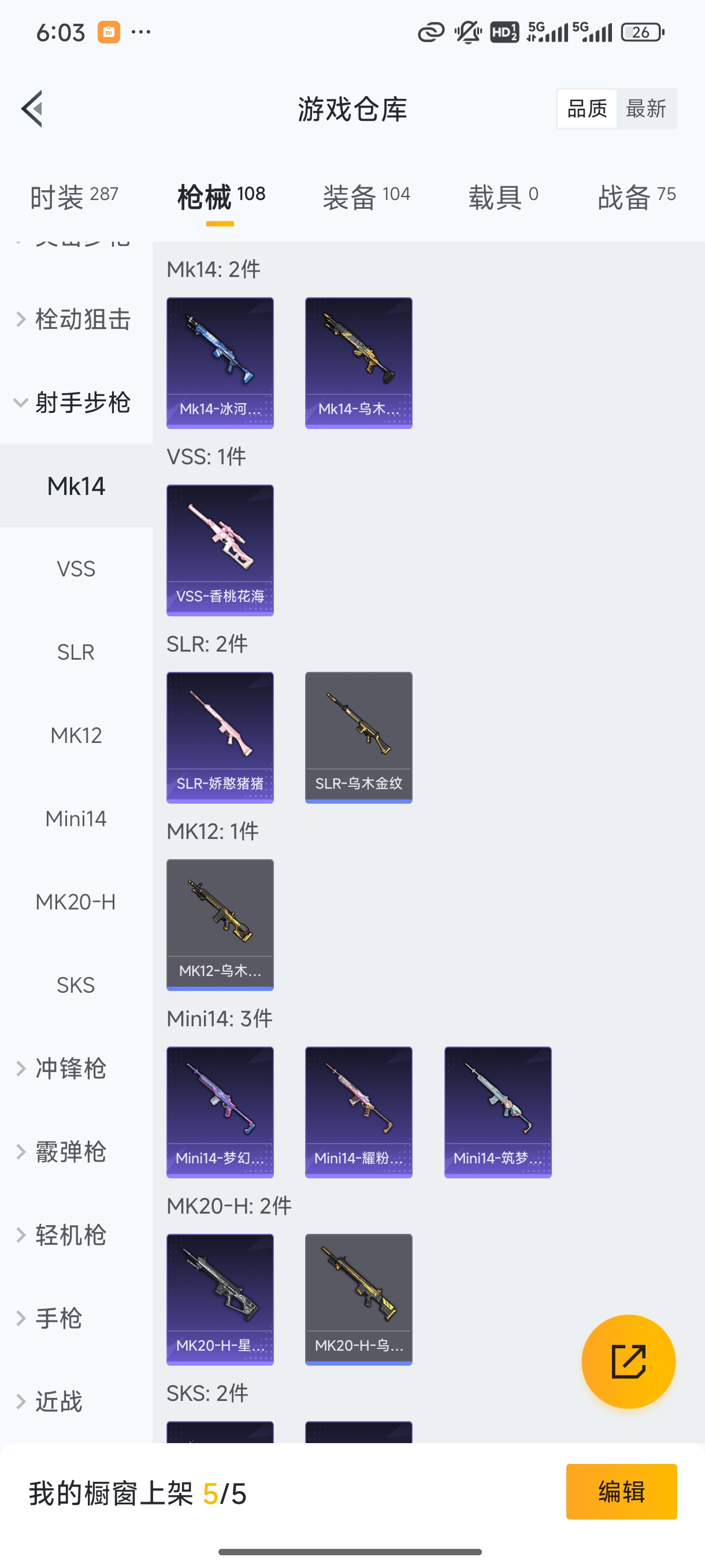The height and width of the screenshot is (1568, 705).
Task: Open the Mini14-筑梦 skin tile
Action: tap(498, 1112)
